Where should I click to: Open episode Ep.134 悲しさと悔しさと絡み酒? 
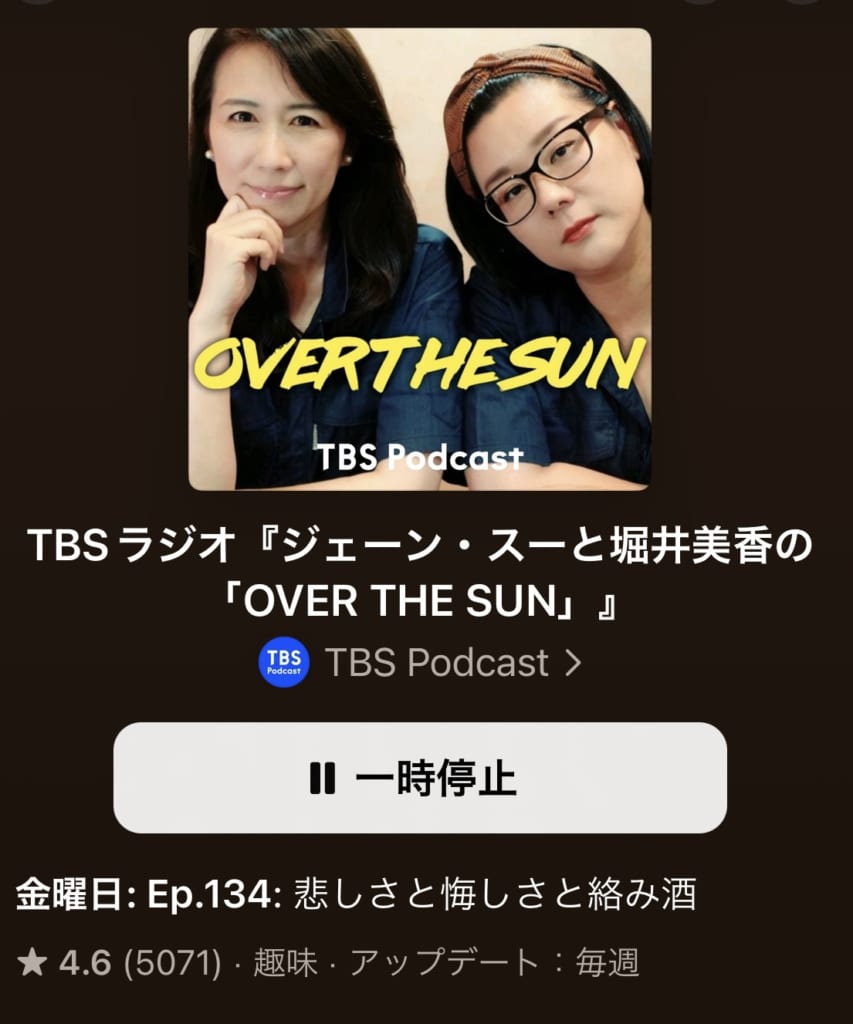[356, 893]
